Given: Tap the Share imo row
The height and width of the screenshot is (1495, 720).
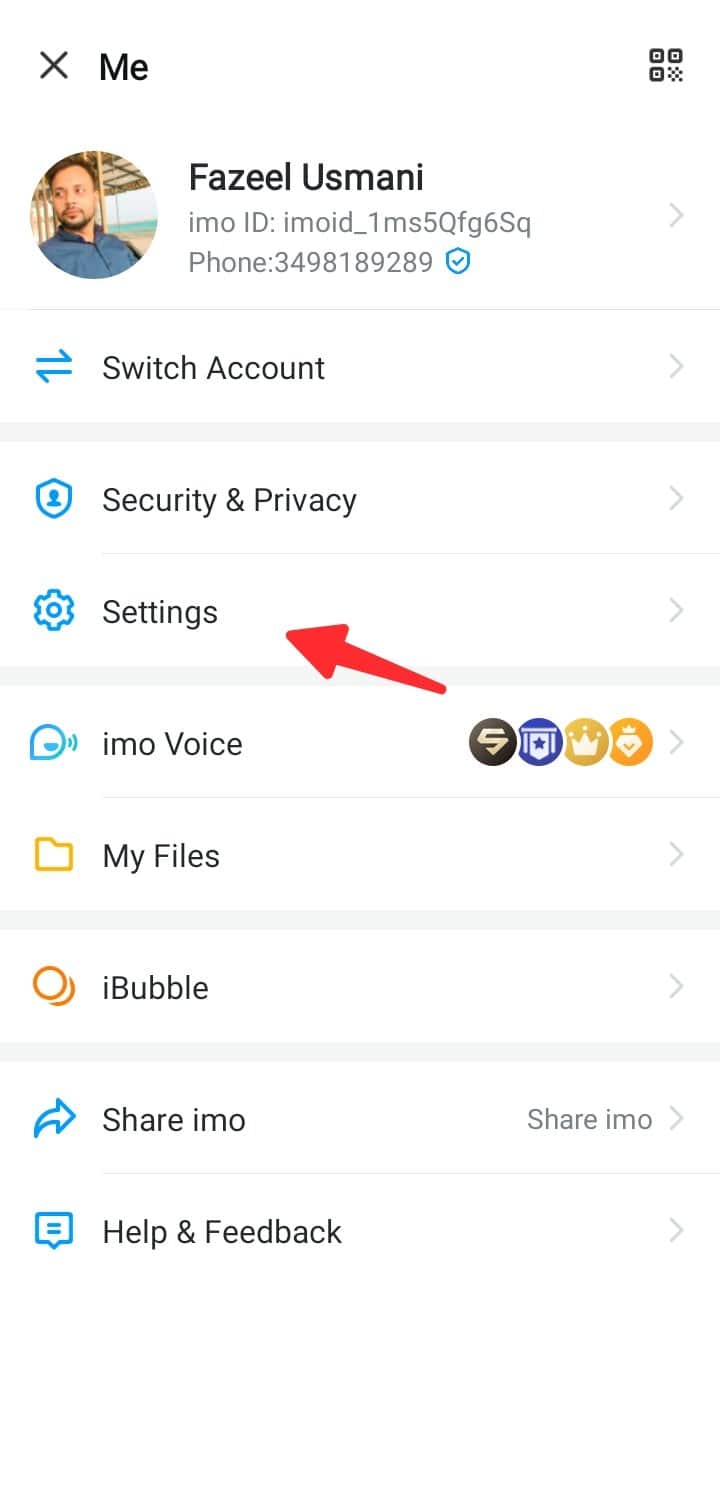Looking at the screenshot, I should tap(360, 1119).
